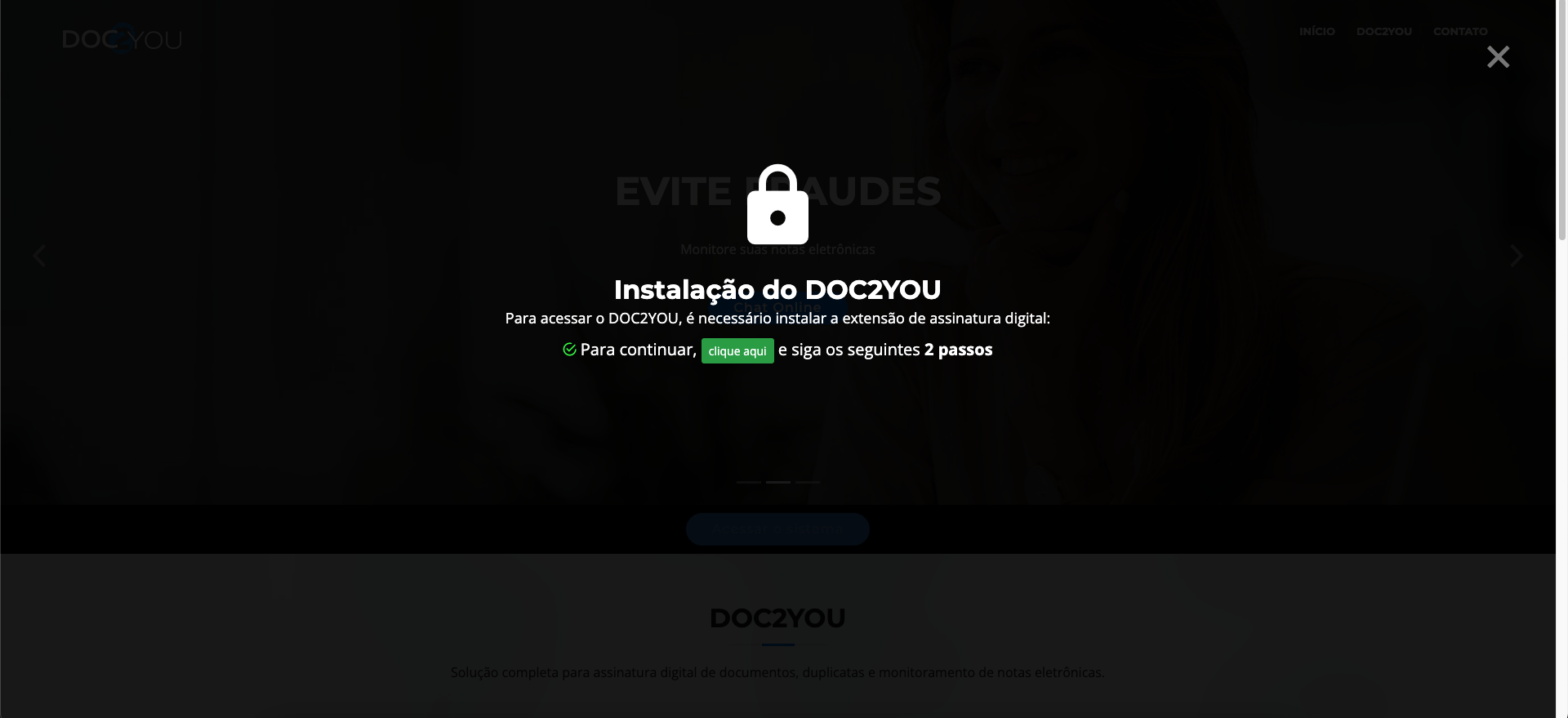Tap the green 'clique aqui' button
The image size is (1568, 718).
737,350
